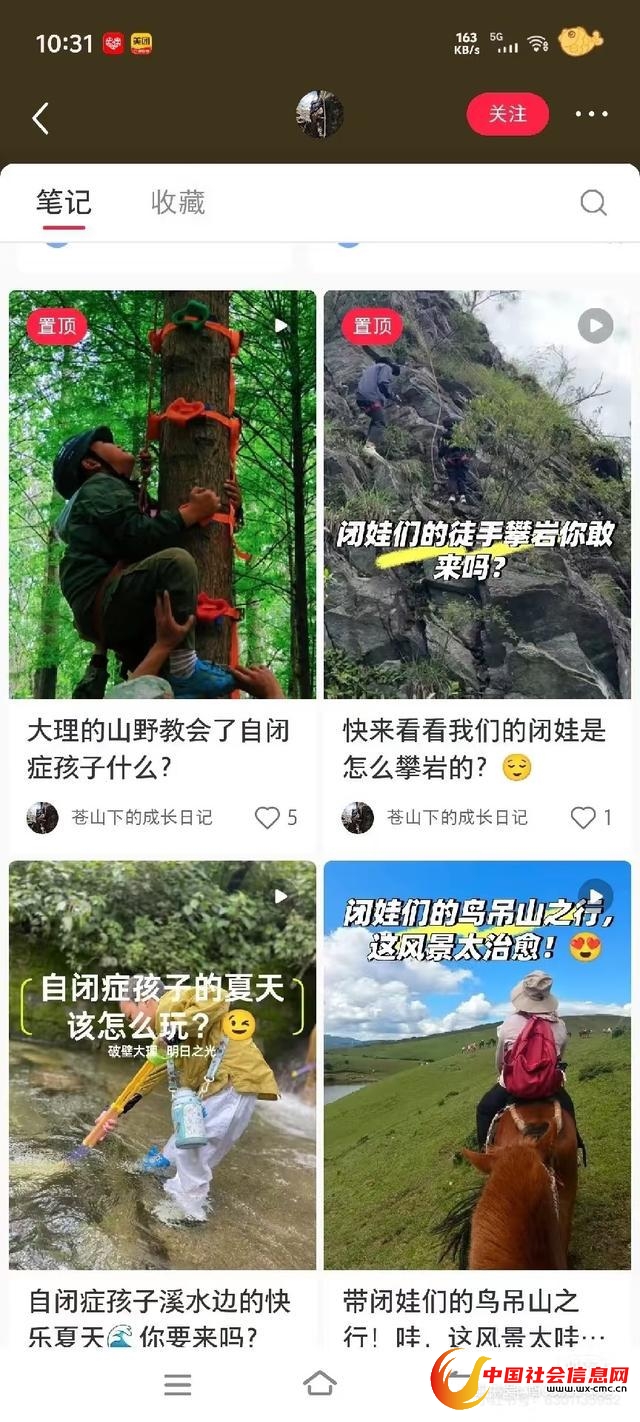640x1422 pixels.
Task: Switch to the 收藏 tab
Action: tap(178, 202)
